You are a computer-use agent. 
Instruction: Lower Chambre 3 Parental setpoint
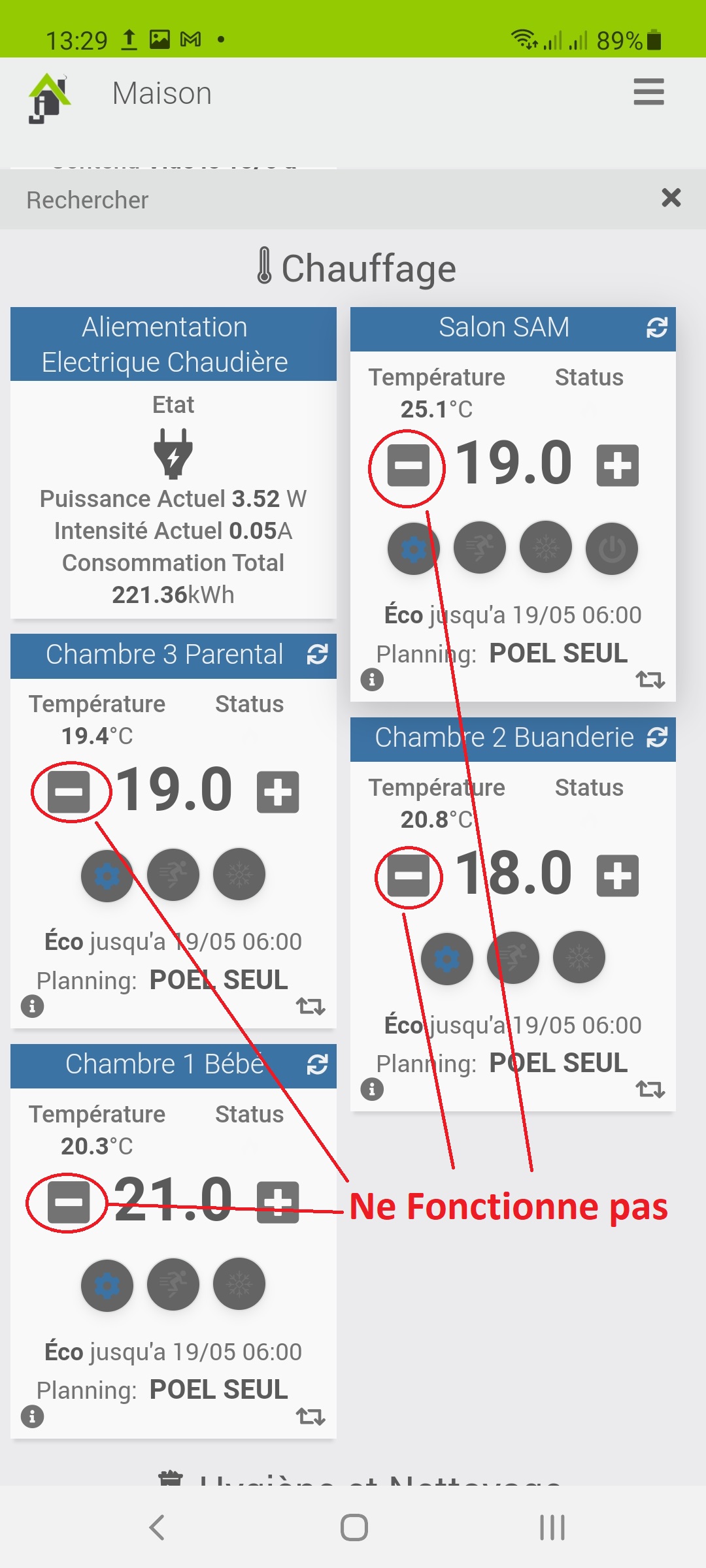(69, 792)
